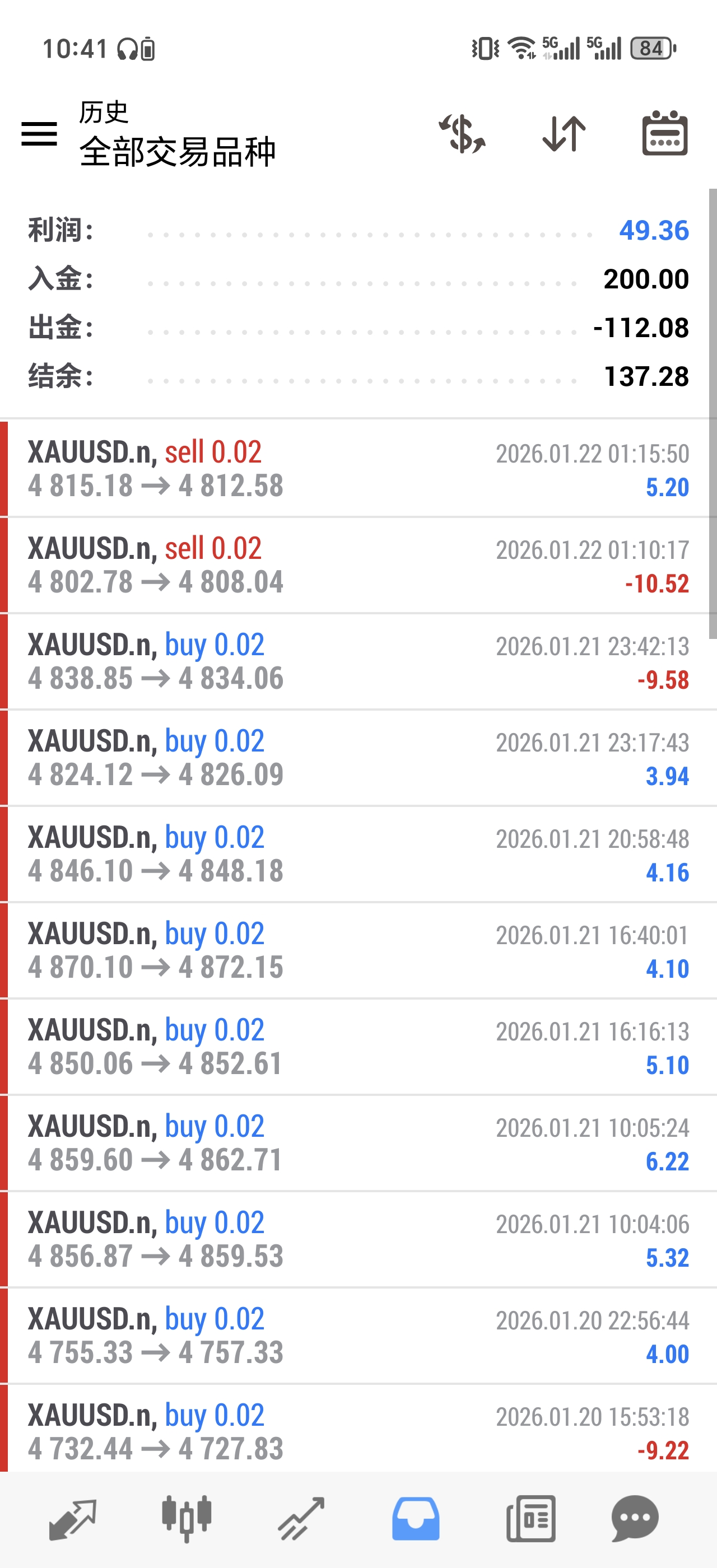Open the symbol filter dollar icon
717x1568 pixels.
point(462,133)
